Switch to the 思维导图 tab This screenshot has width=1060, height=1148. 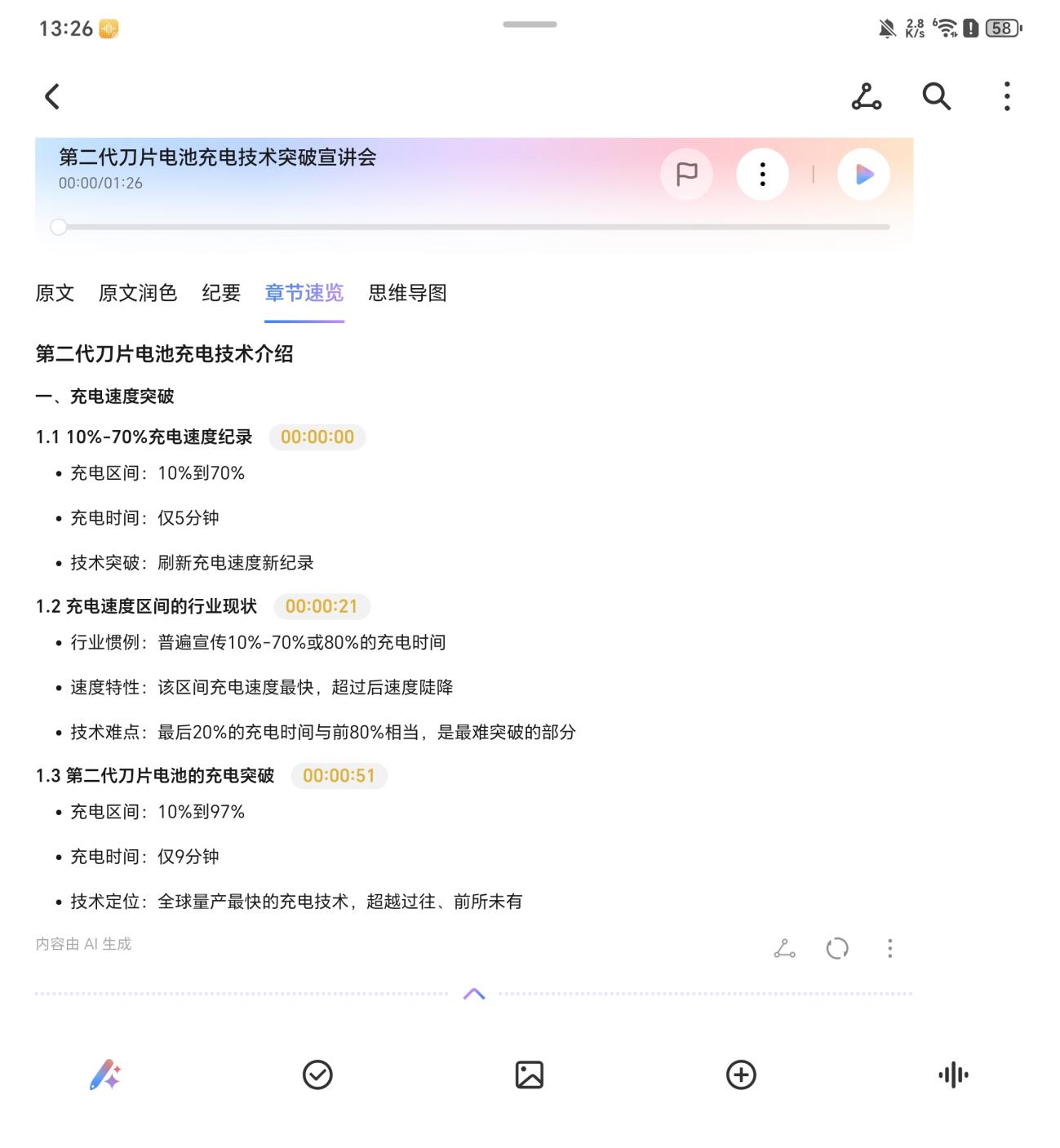(407, 293)
